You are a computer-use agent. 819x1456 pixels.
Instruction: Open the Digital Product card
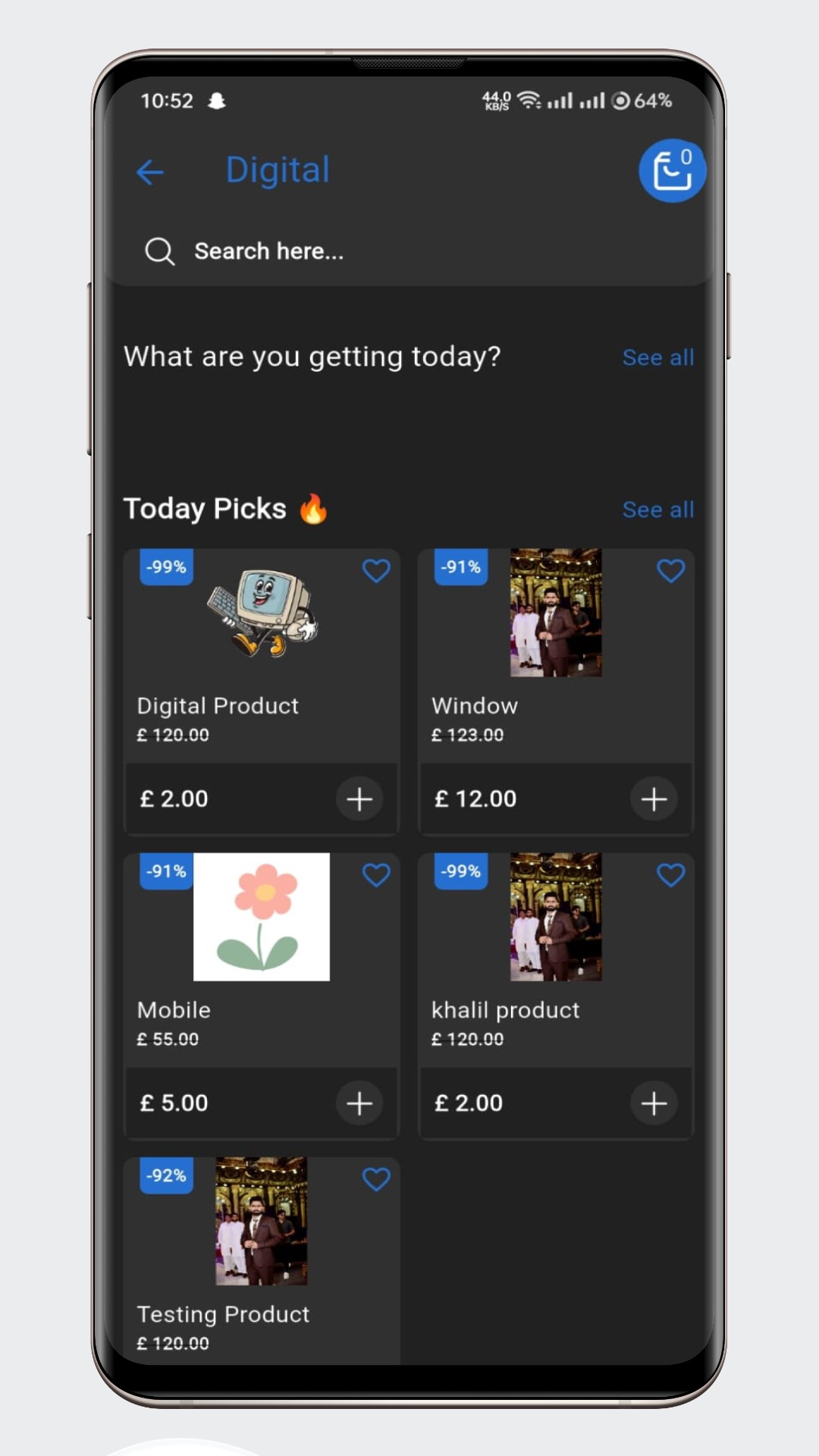point(260,652)
